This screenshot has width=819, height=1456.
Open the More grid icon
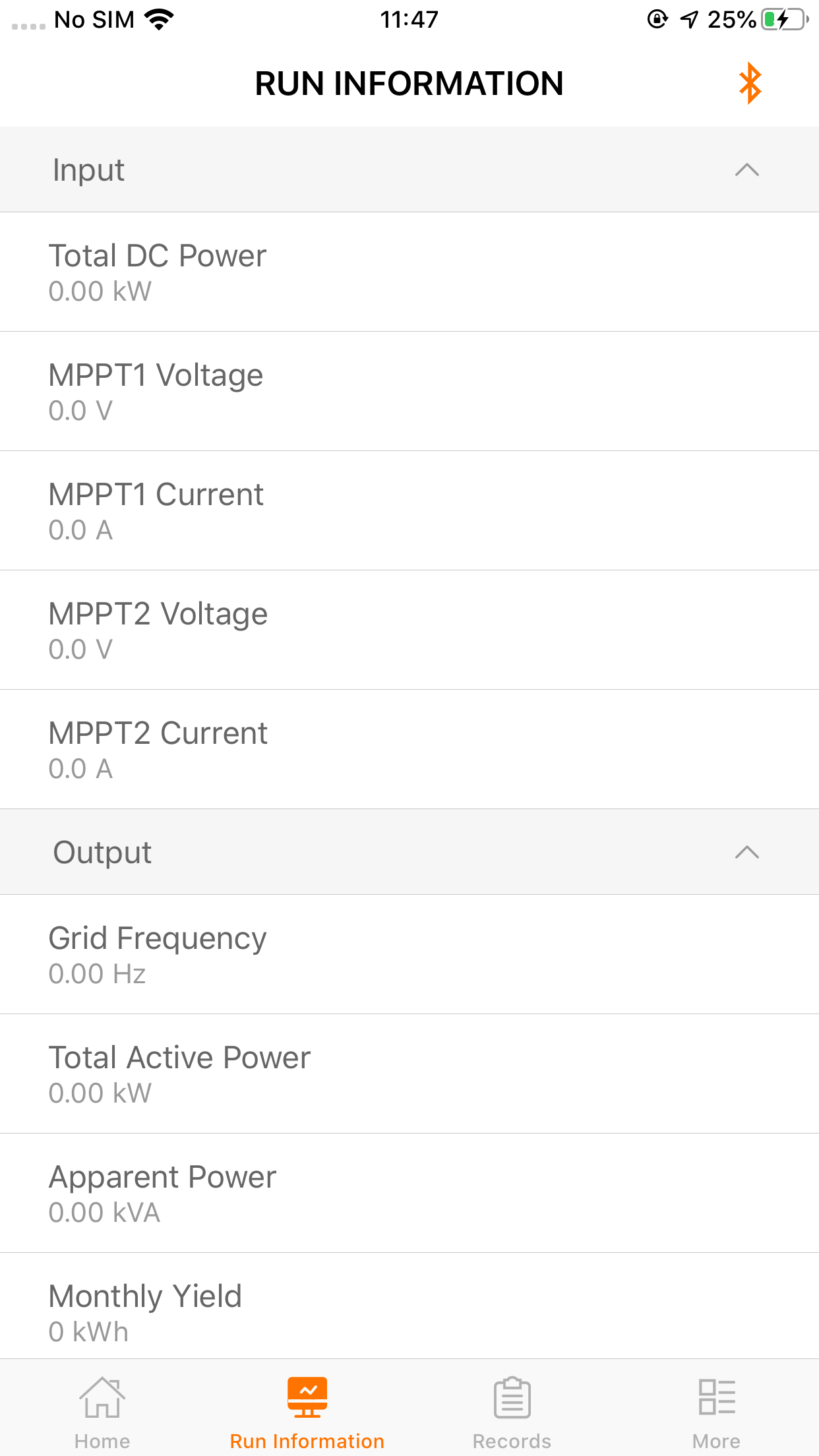(x=717, y=1397)
